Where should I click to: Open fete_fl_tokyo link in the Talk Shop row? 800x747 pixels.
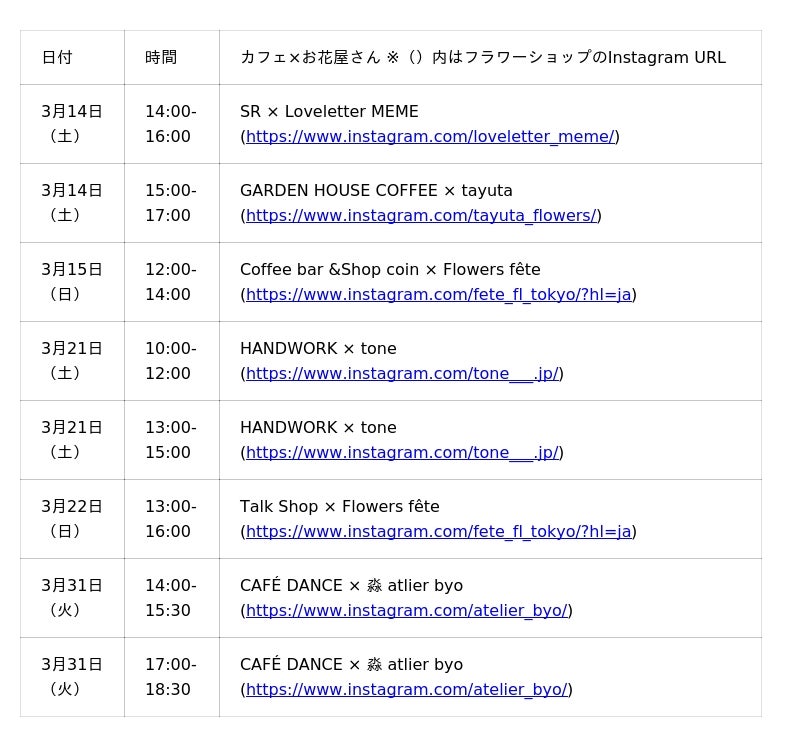tap(438, 532)
